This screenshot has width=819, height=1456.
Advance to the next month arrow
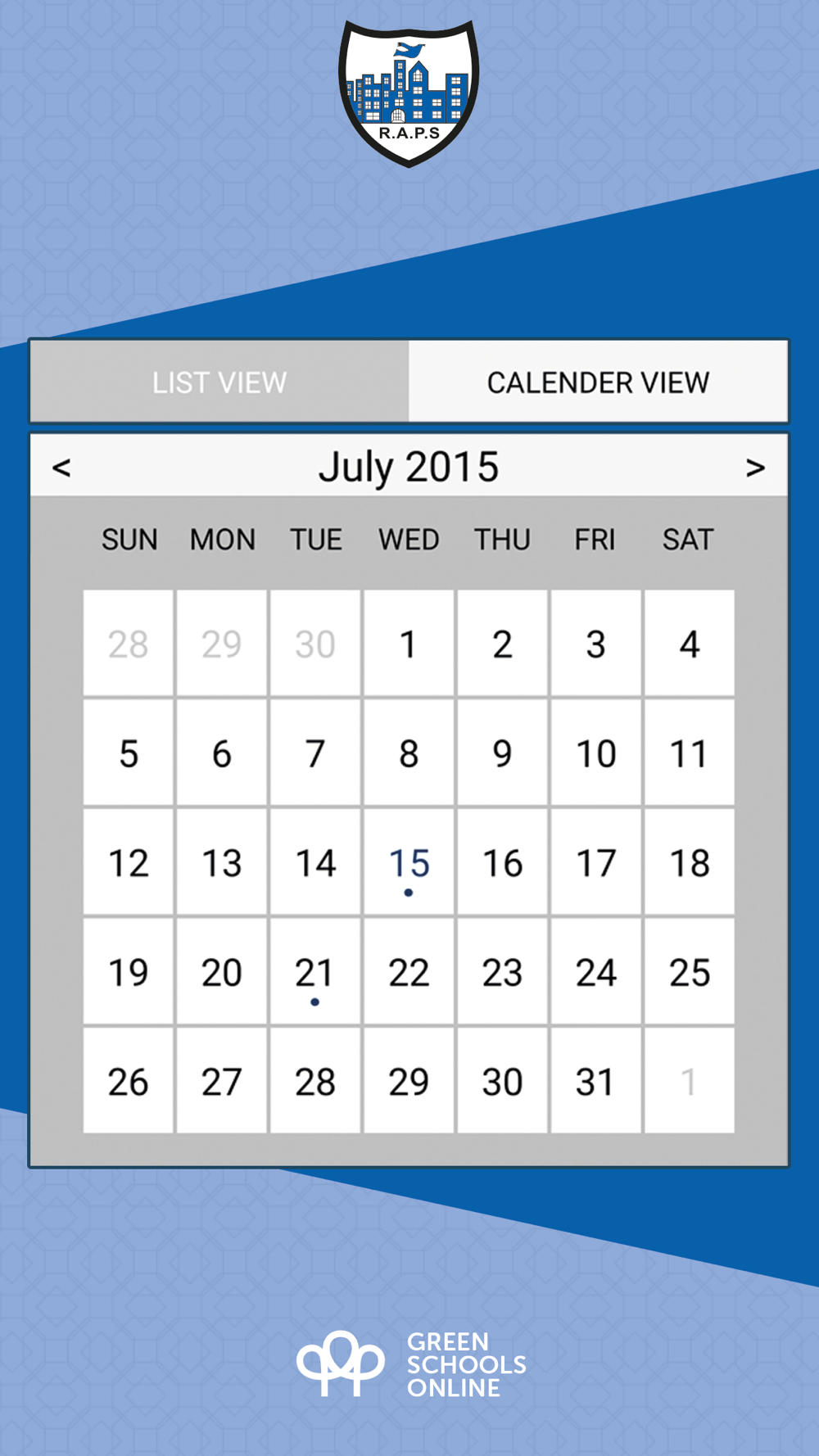[x=755, y=468]
